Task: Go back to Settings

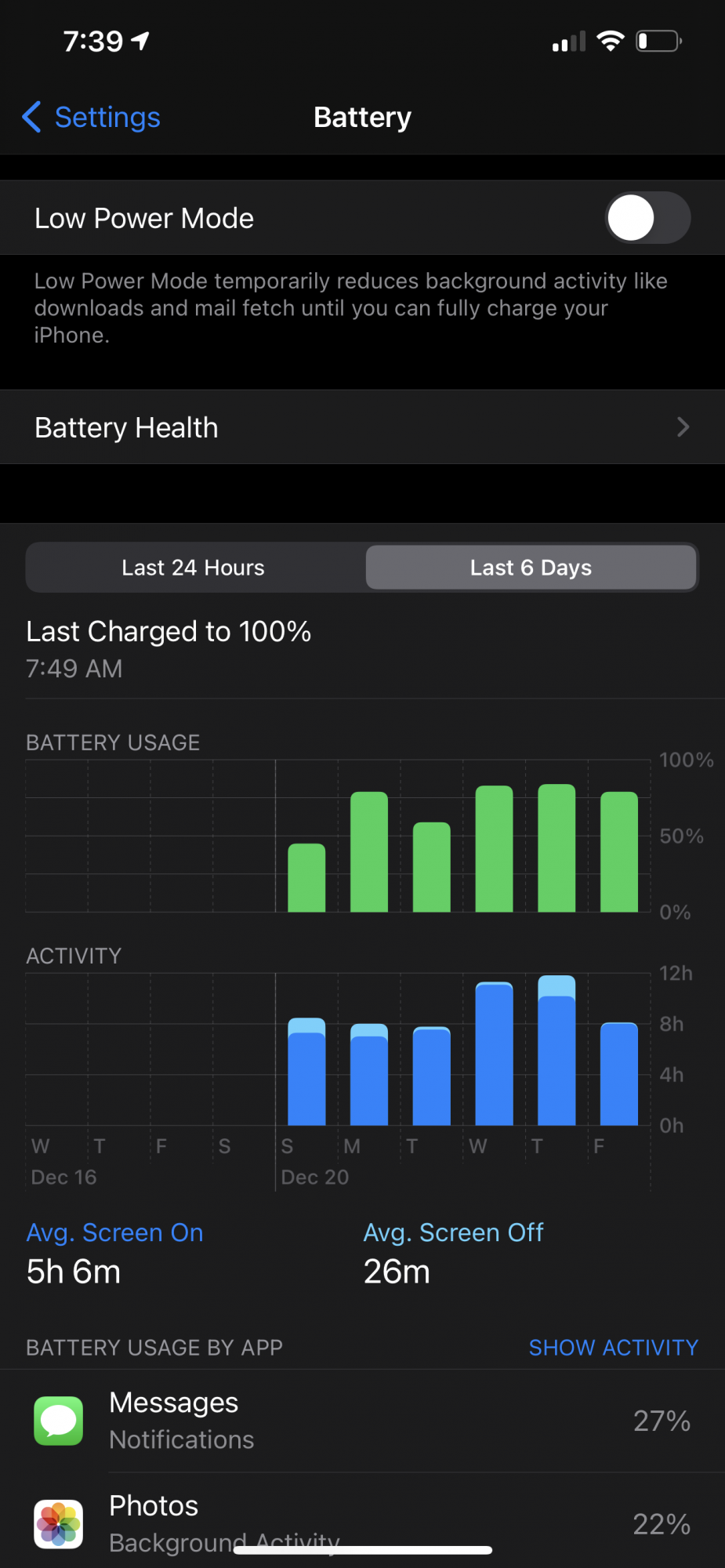Action: click(x=92, y=118)
